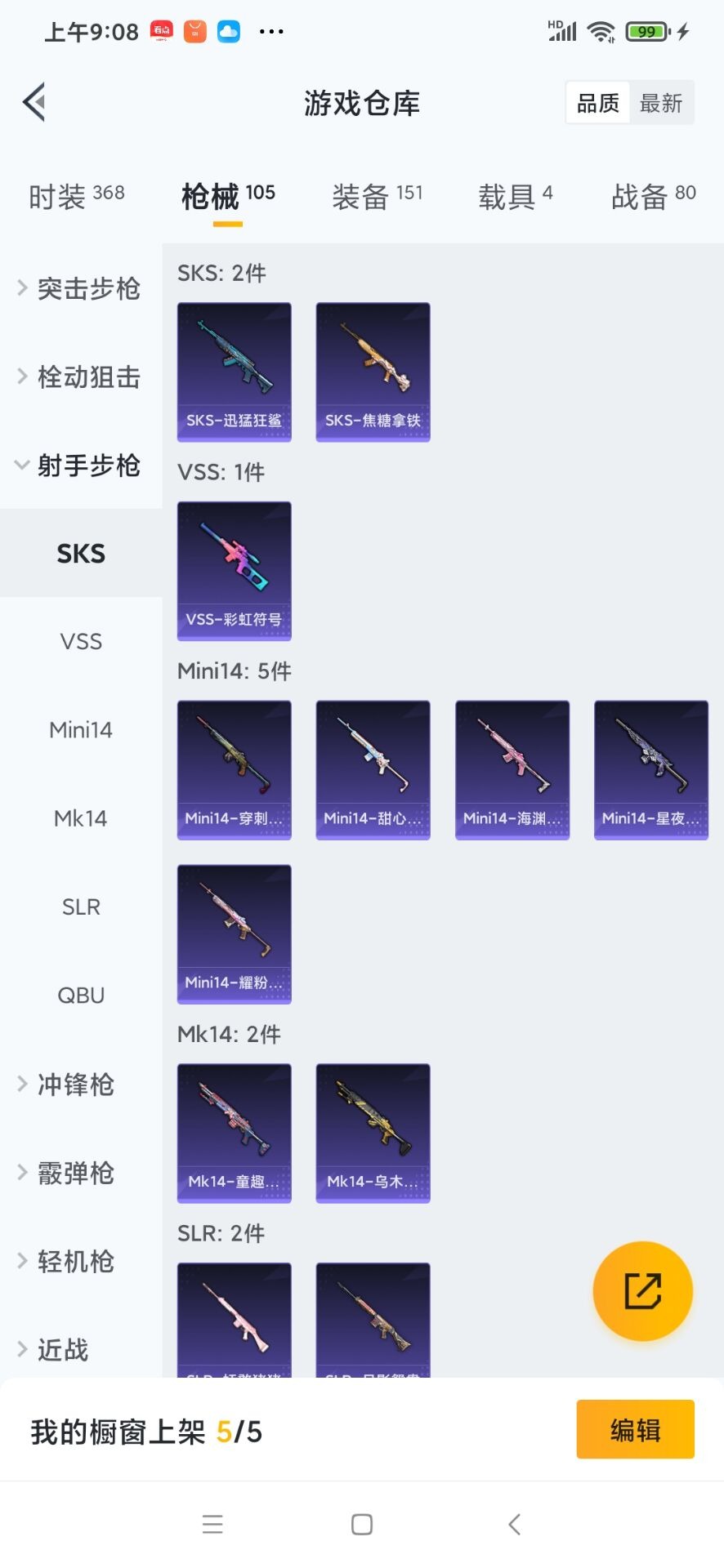
Task: Edit my showcase with 编辑 button
Action: pos(635,1429)
